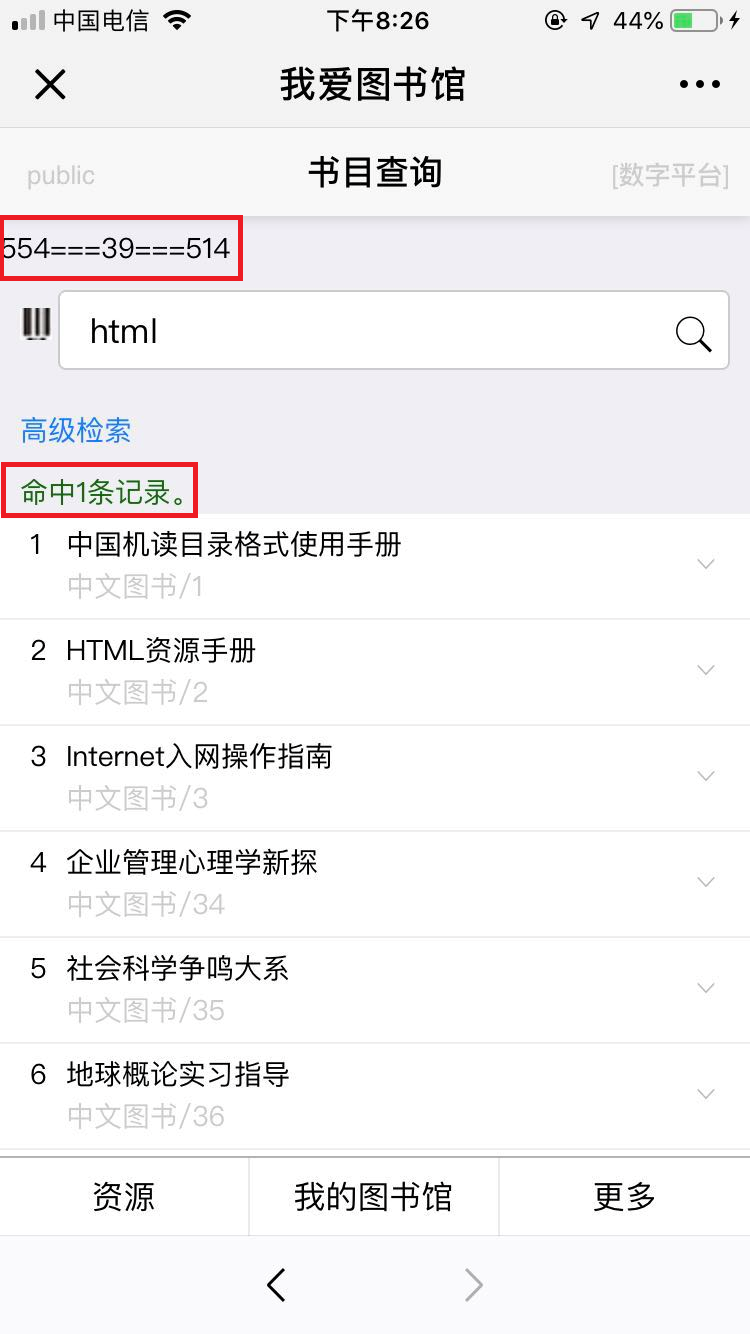Go back to the previous page
750x1334 pixels.
(x=277, y=1285)
